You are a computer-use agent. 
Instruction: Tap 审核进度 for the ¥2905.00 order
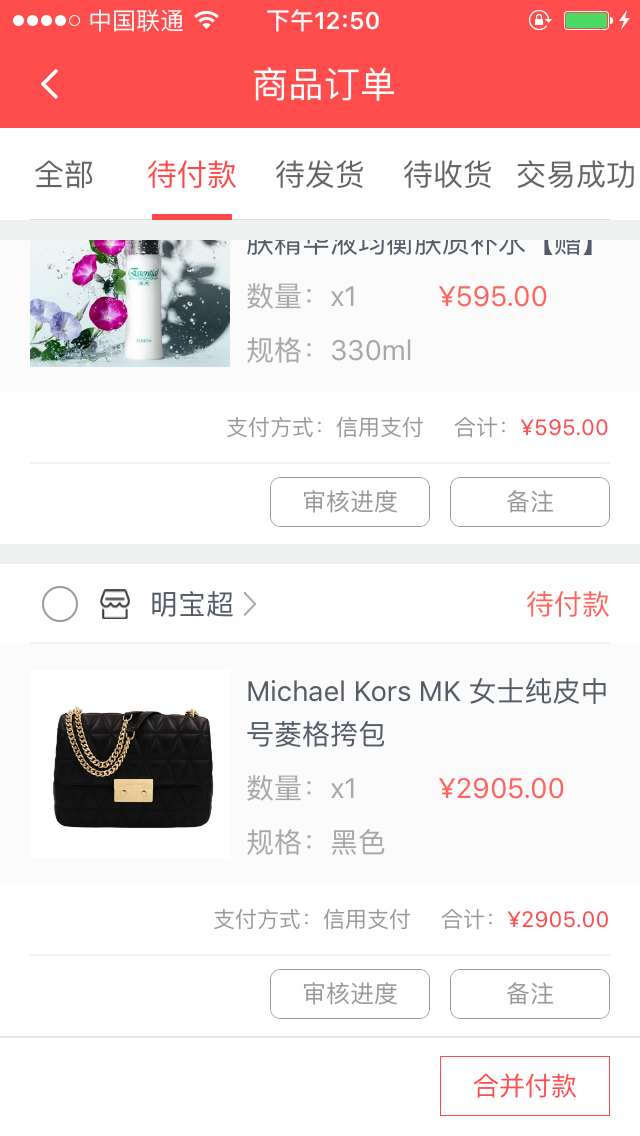350,993
